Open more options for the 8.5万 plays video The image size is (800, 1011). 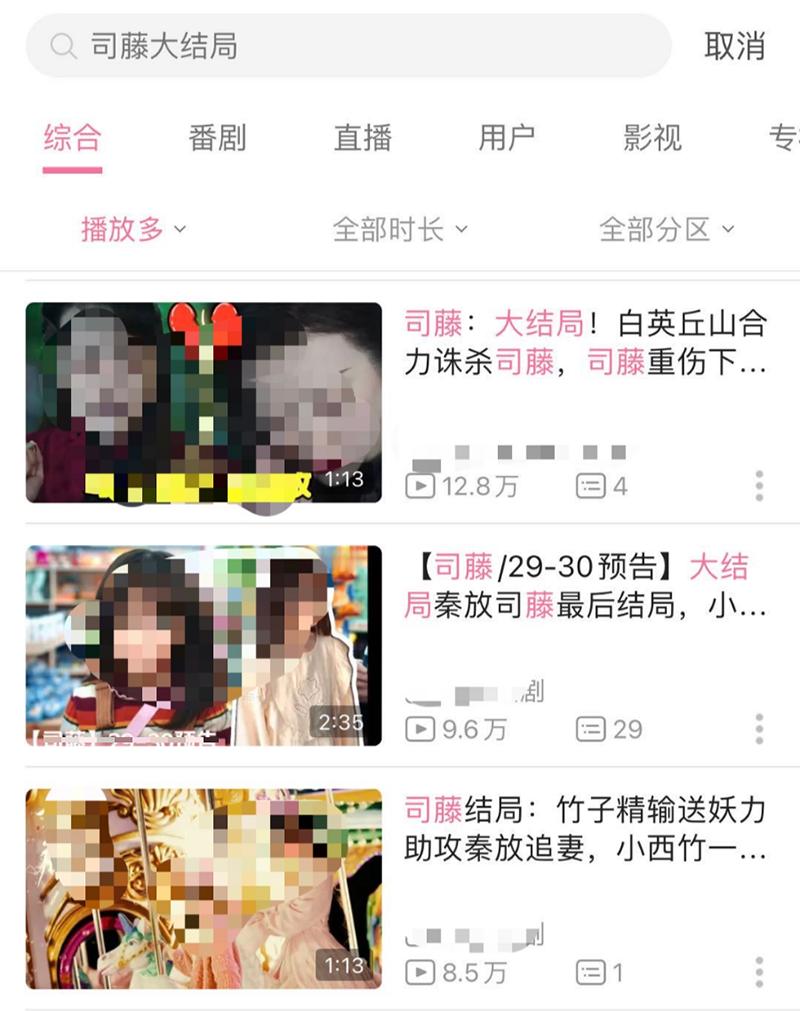coord(759,970)
